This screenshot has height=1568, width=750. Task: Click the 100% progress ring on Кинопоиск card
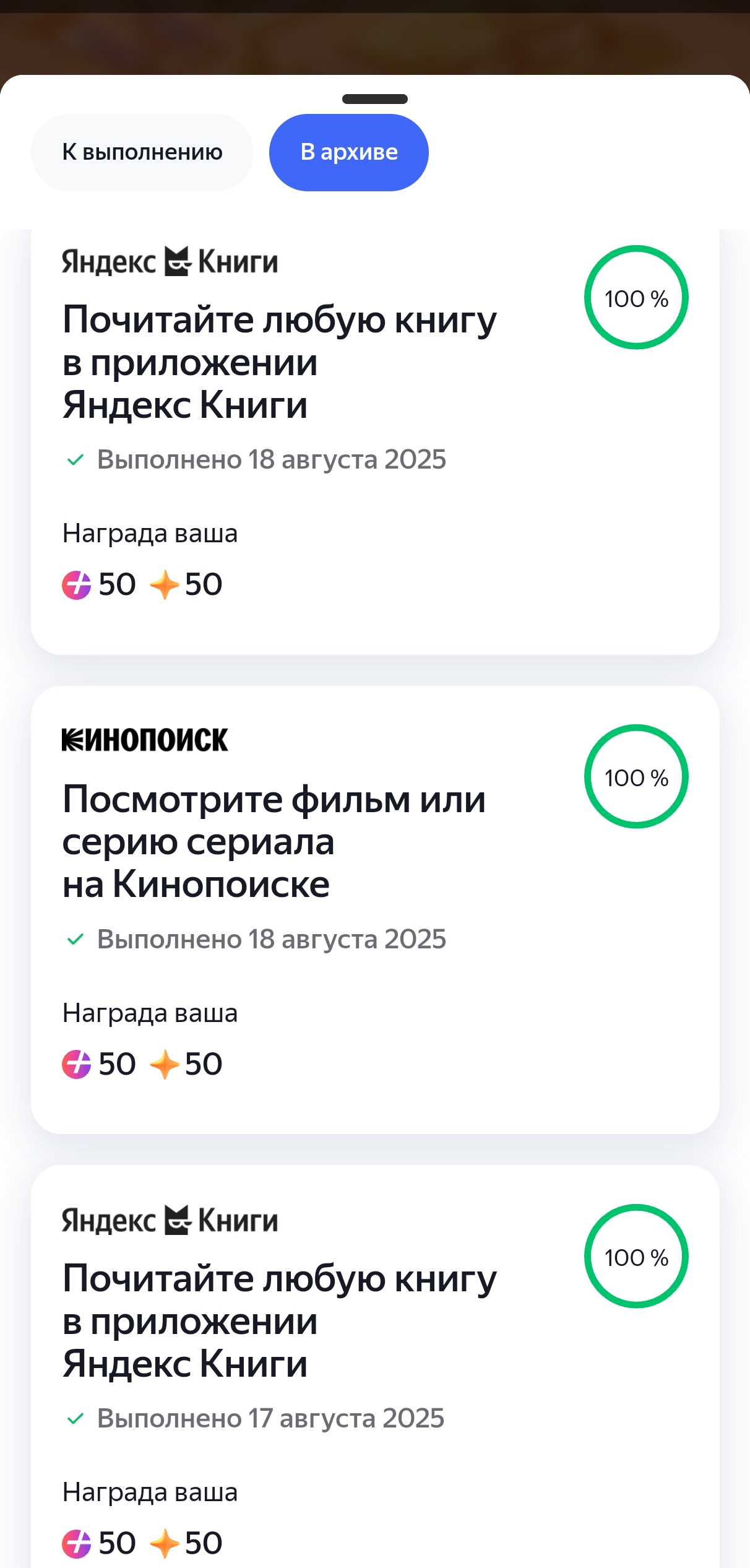point(636,776)
